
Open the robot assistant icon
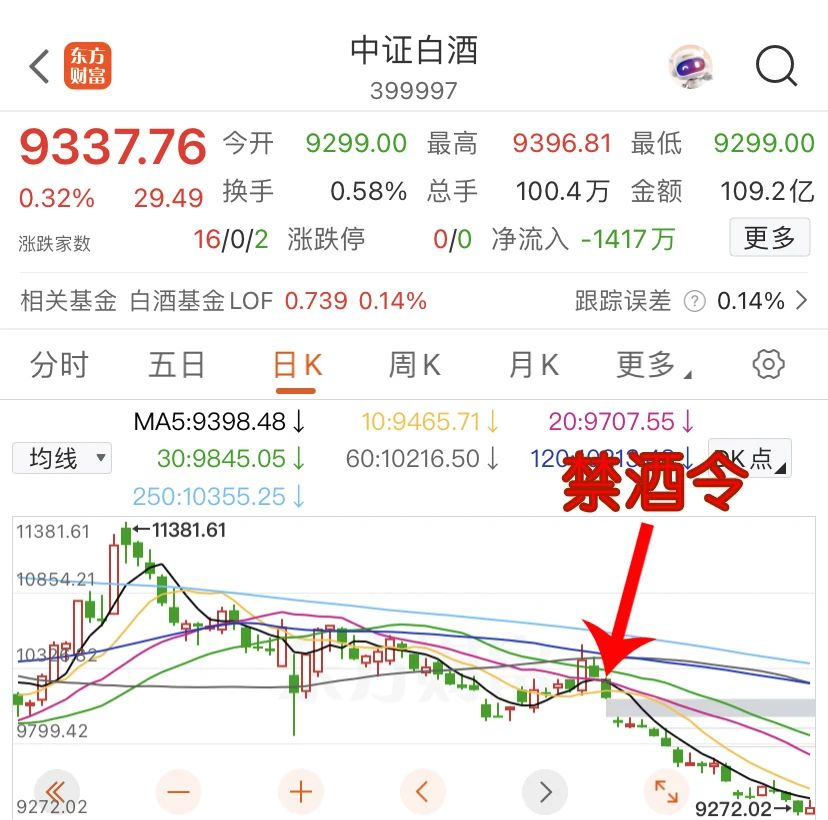coord(692,67)
